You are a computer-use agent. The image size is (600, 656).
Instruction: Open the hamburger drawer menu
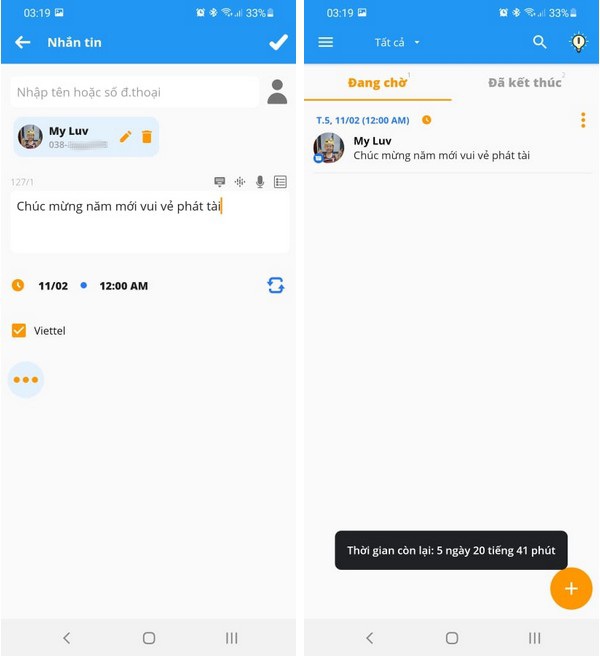325,42
